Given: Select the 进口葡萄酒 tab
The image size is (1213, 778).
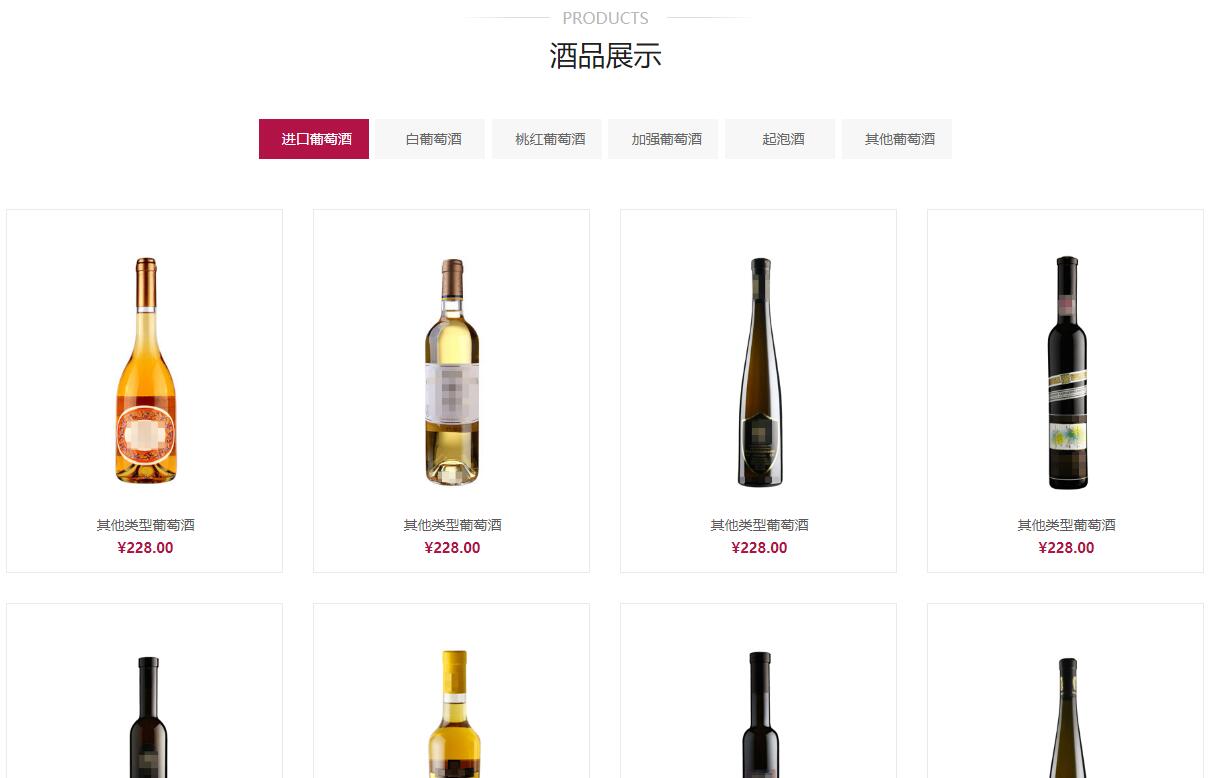Looking at the screenshot, I should tap(314, 139).
